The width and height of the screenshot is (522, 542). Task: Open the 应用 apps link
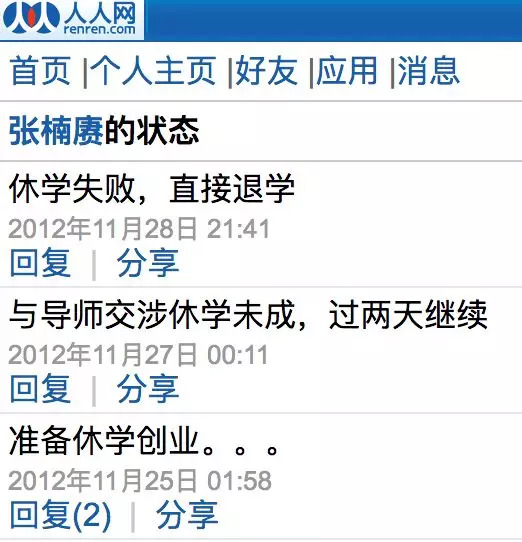pos(347,71)
